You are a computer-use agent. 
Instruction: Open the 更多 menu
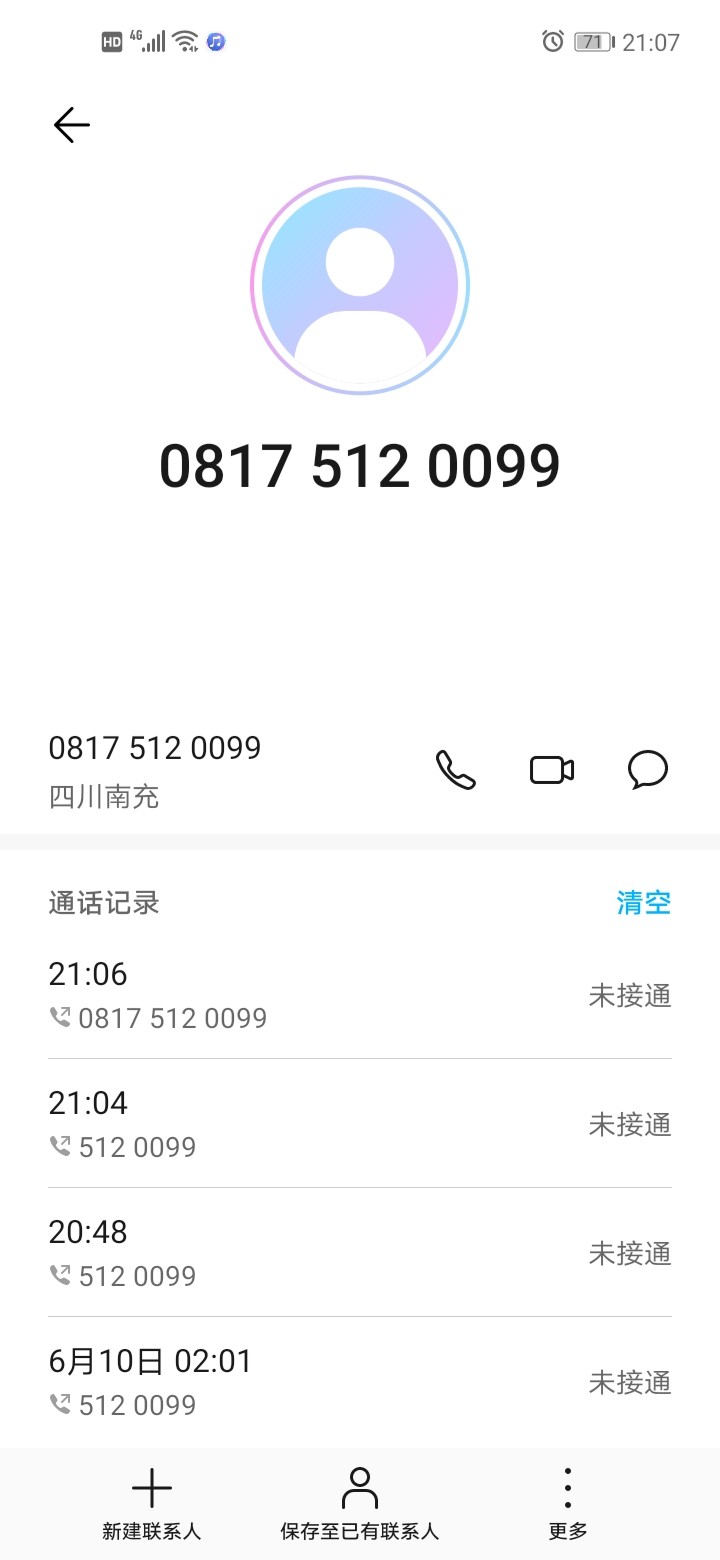click(x=568, y=1503)
